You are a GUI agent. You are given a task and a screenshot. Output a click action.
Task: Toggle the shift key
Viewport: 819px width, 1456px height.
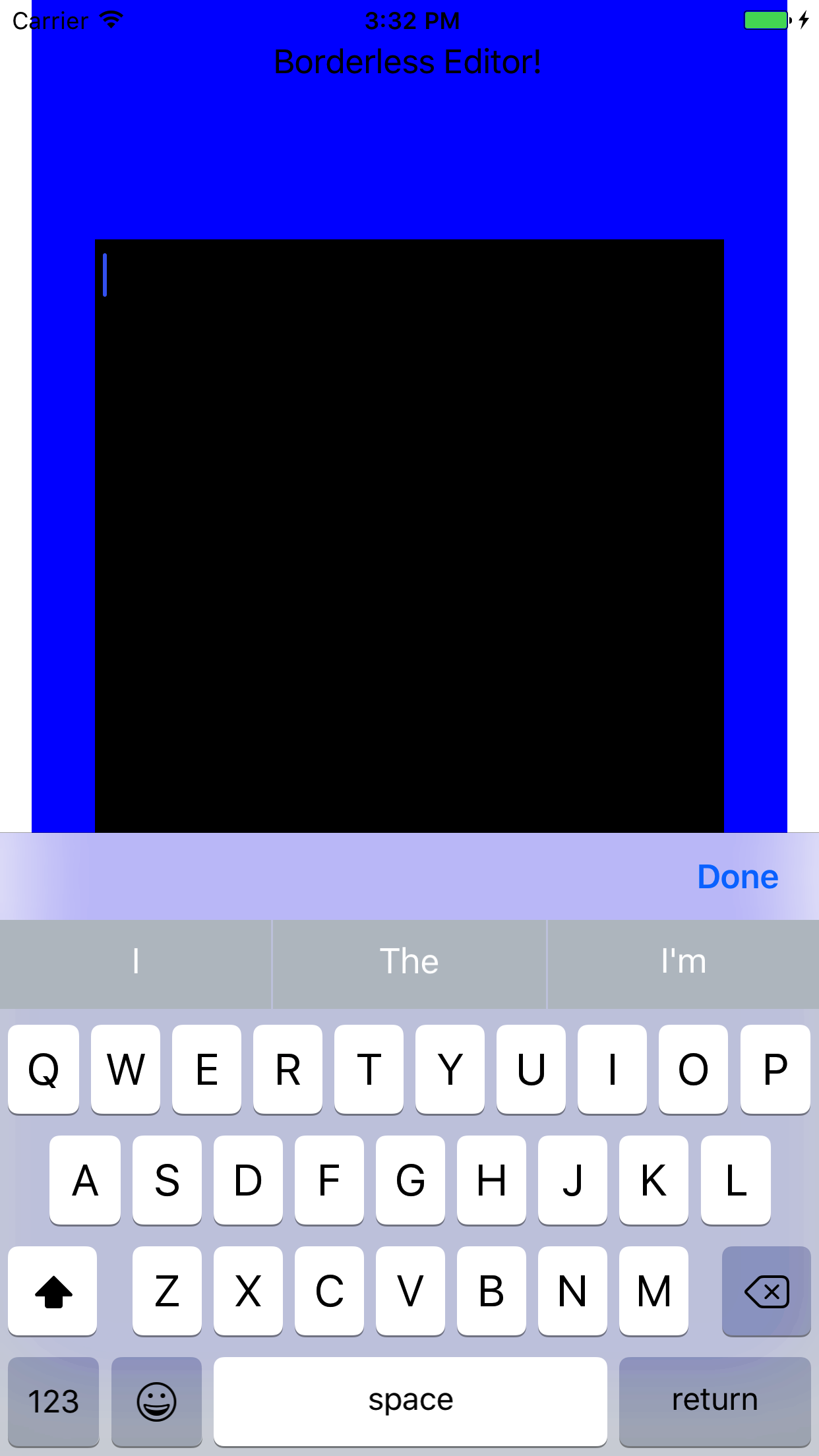[x=53, y=1291]
